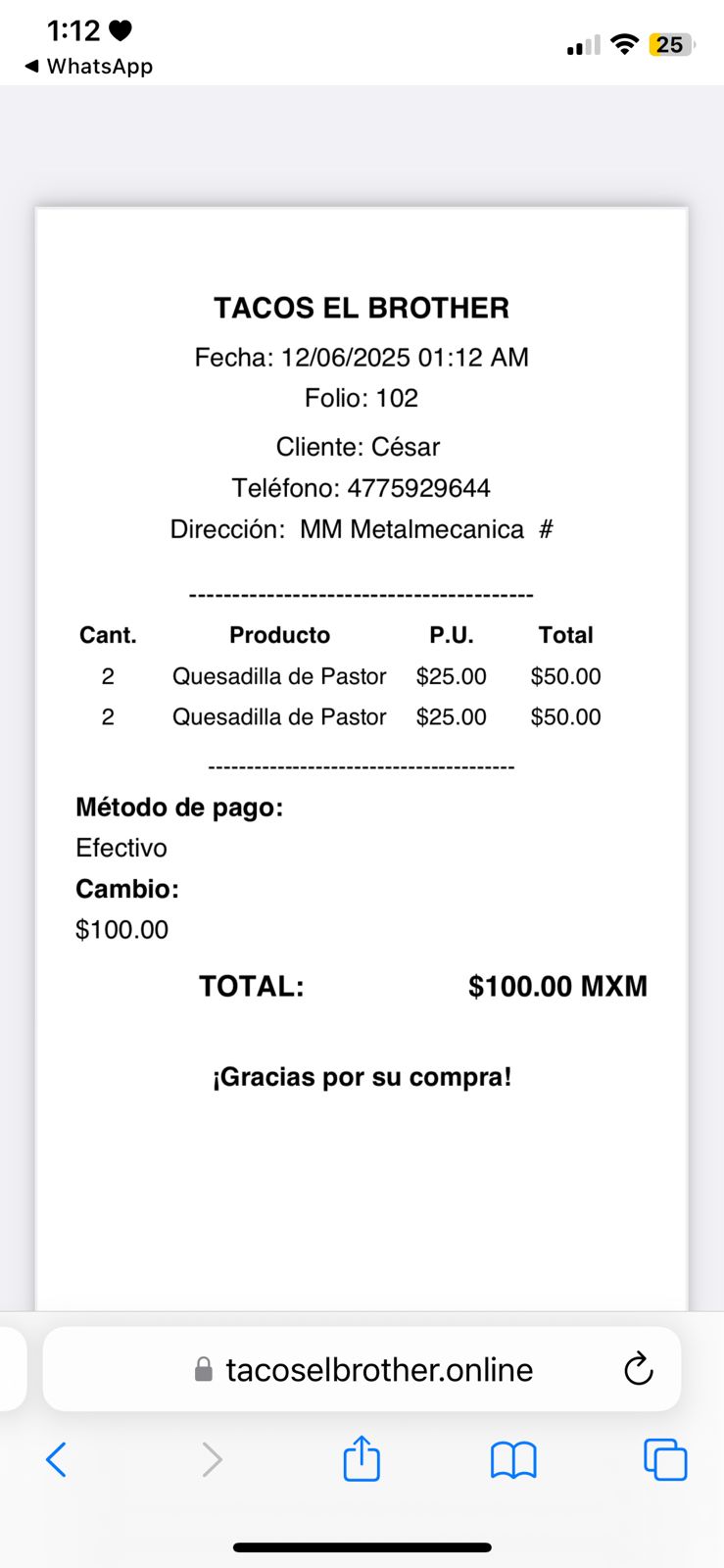The height and width of the screenshot is (1568, 724).
Task: Go back to the previous page
Action: (57, 1459)
